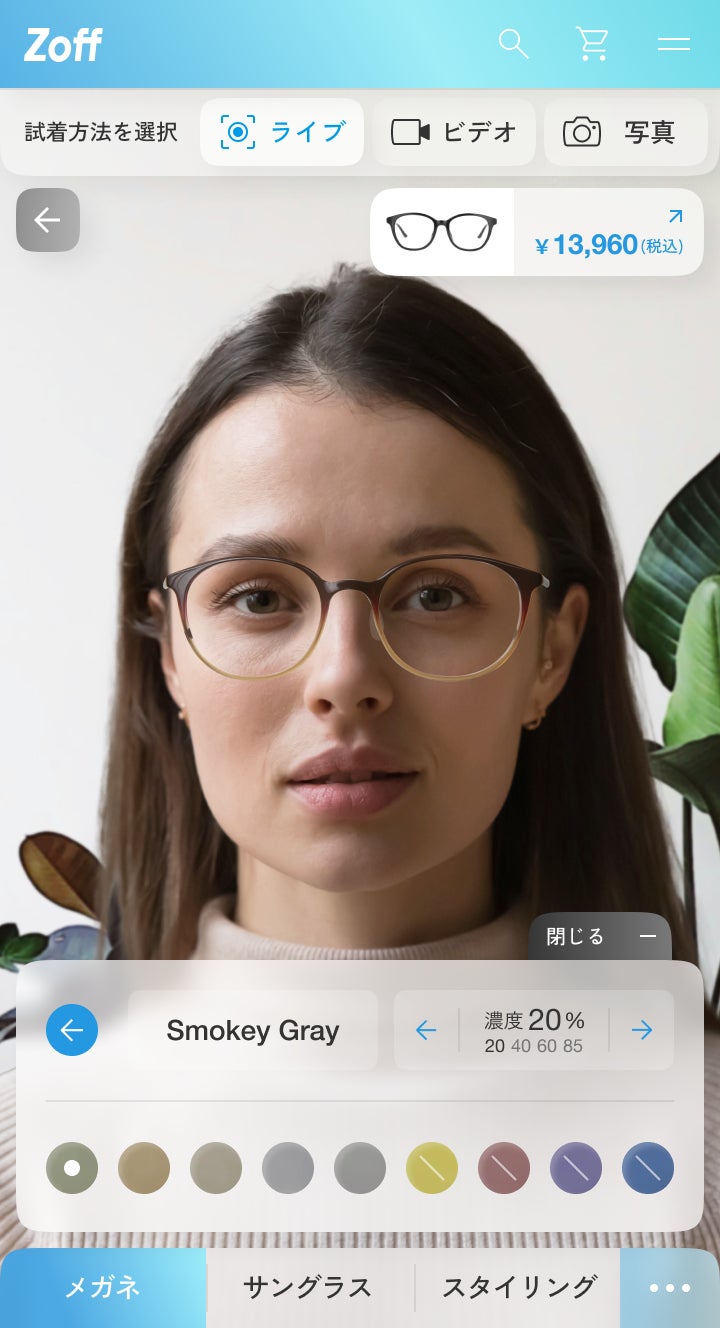Switch to the スタイリング tab
The width and height of the screenshot is (720, 1328).
tap(518, 1287)
